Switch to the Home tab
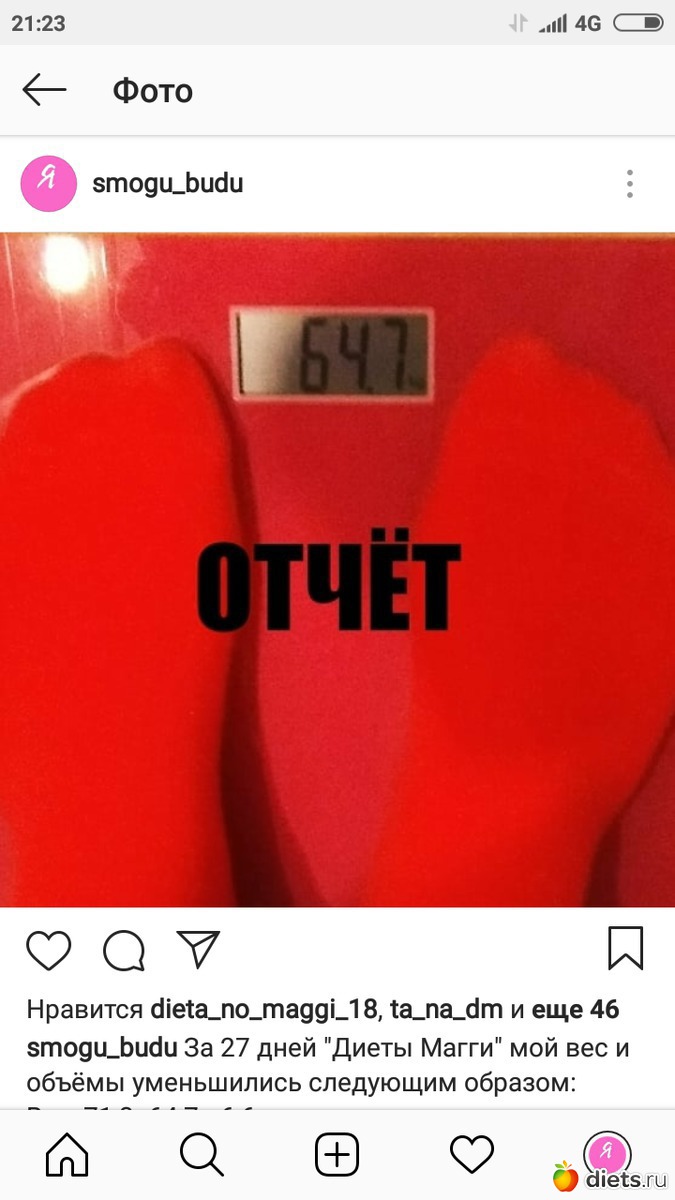This screenshot has width=675, height=1200. (x=67, y=1156)
